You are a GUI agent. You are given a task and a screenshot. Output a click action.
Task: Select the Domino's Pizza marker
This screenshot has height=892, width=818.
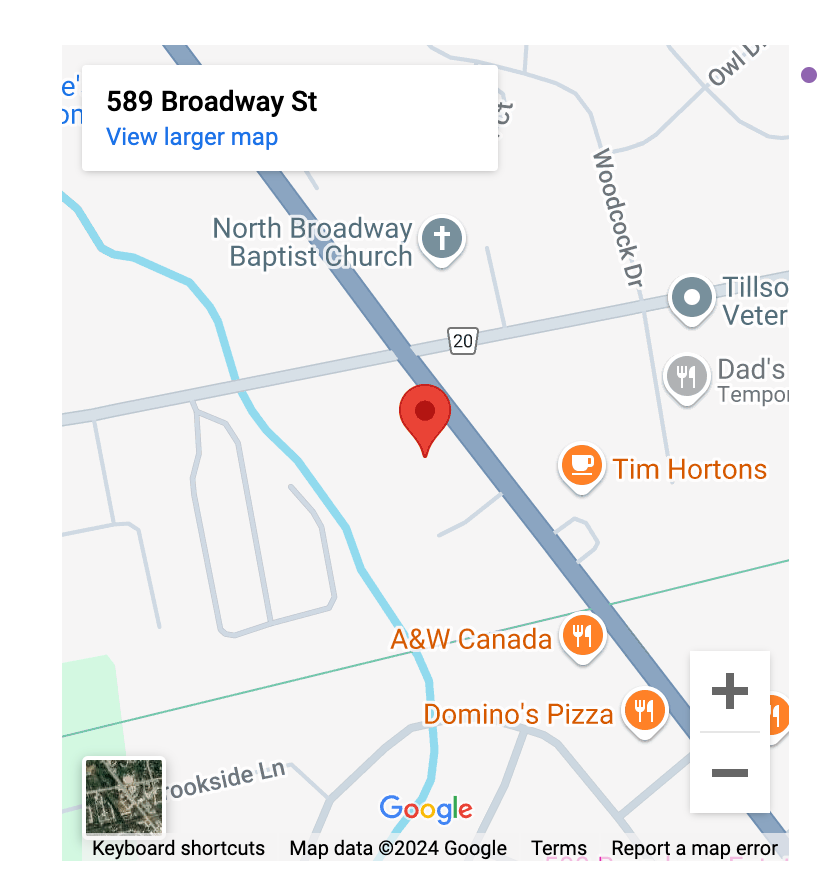point(645,710)
